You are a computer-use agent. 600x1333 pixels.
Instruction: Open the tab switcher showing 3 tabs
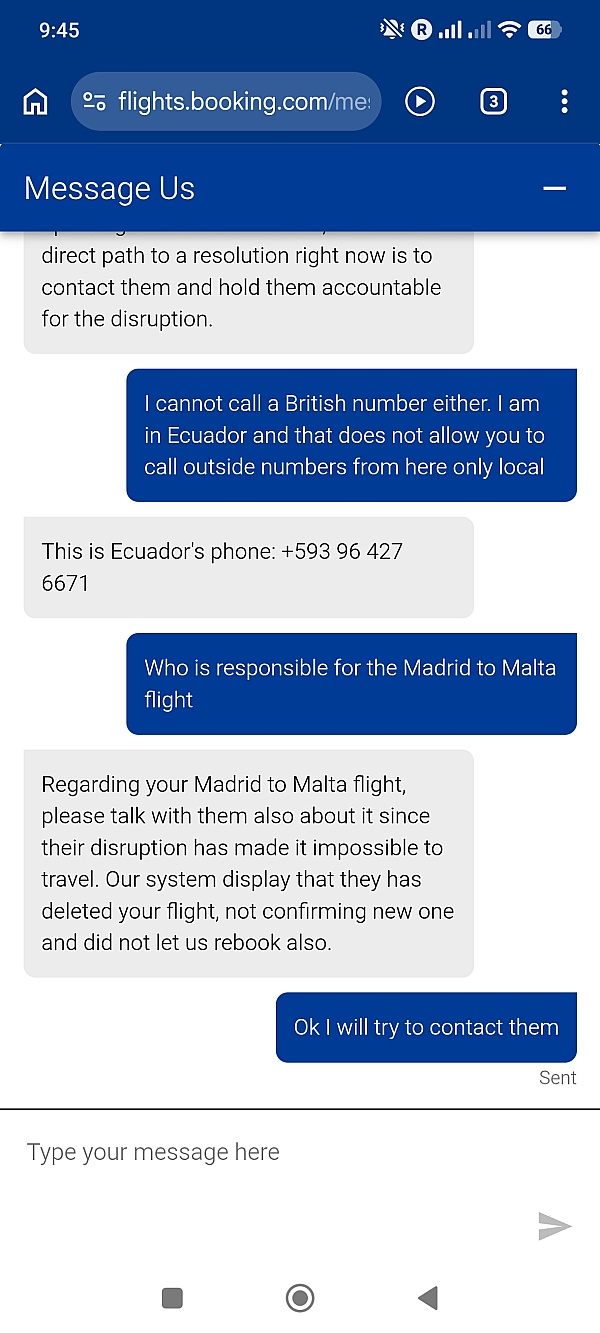click(x=493, y=101)
